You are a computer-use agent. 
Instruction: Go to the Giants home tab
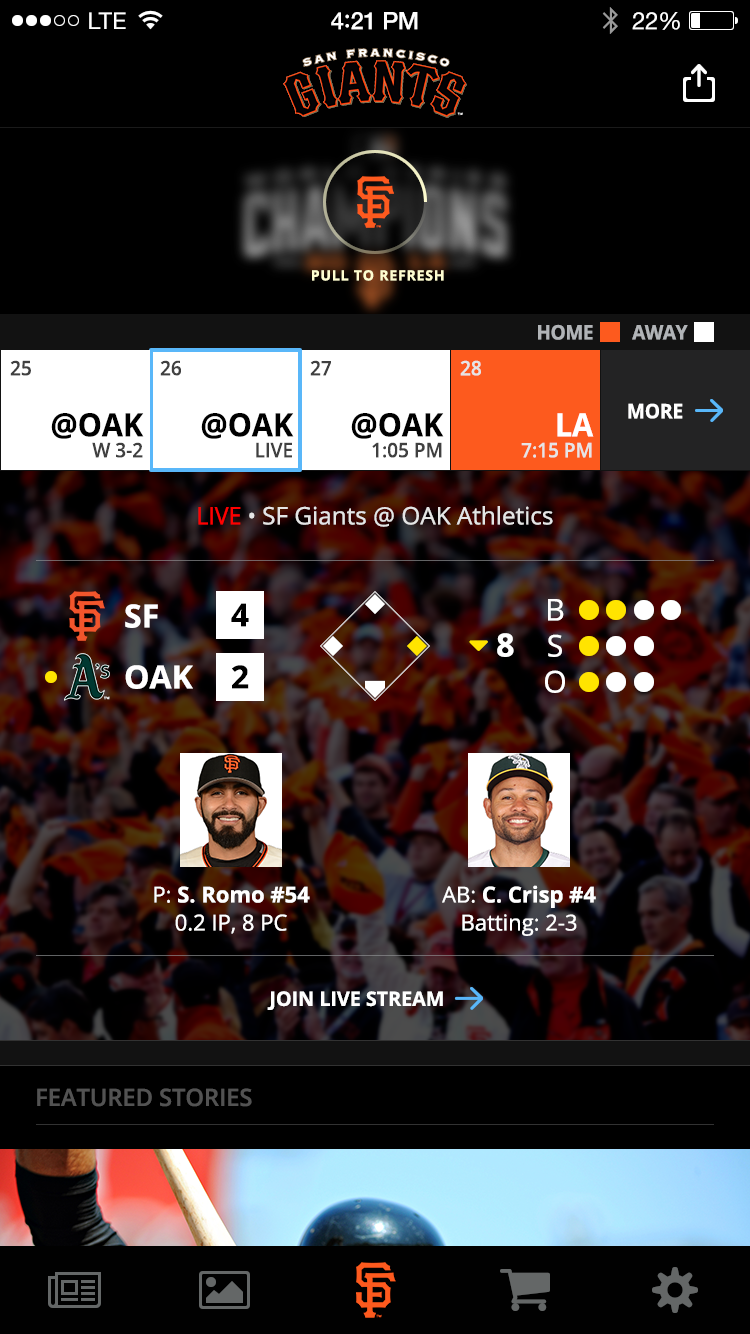coord(375,1290)
